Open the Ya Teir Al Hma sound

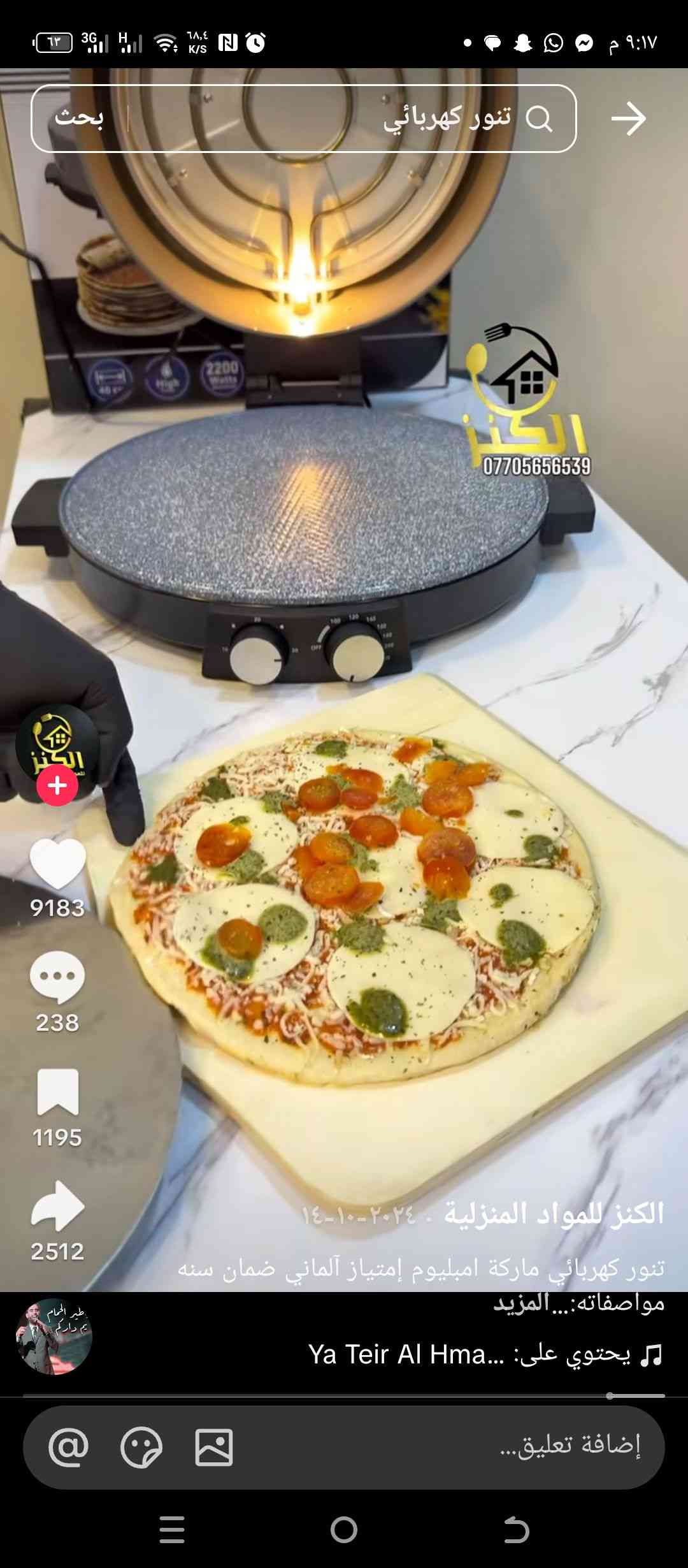[x=484, y=1354]
